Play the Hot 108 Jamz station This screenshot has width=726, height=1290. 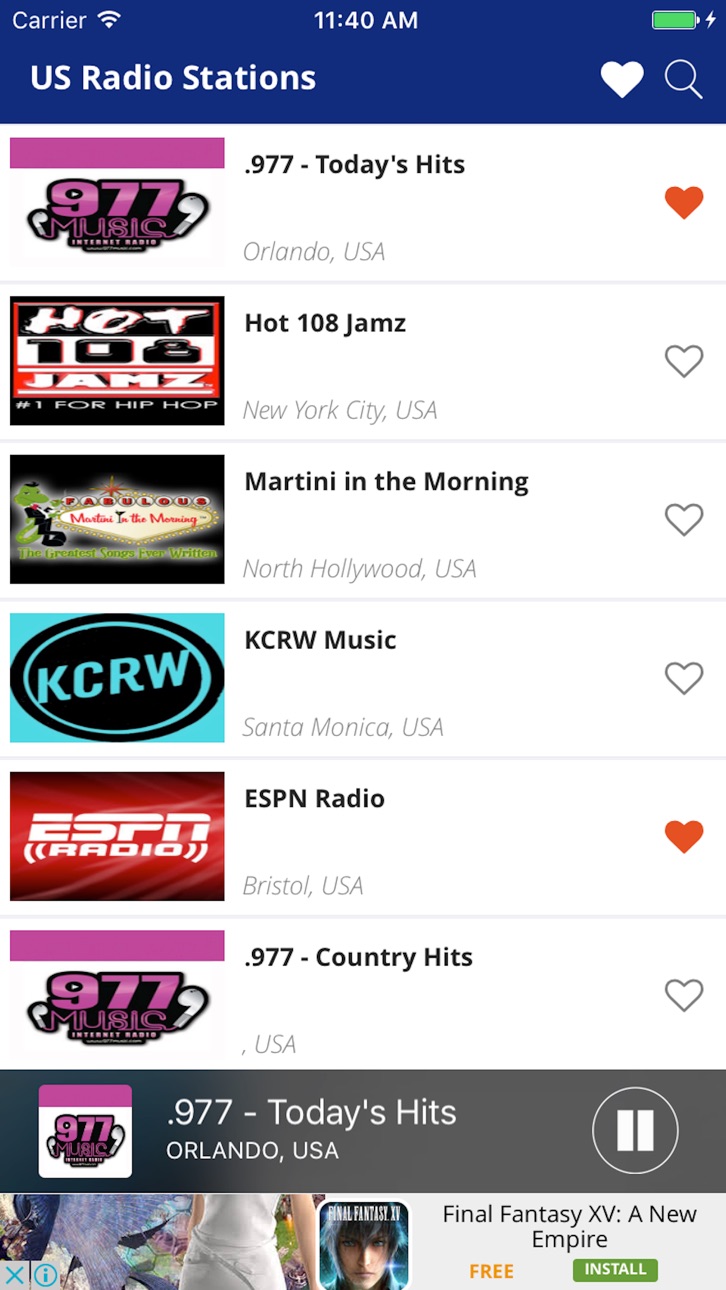363,361
